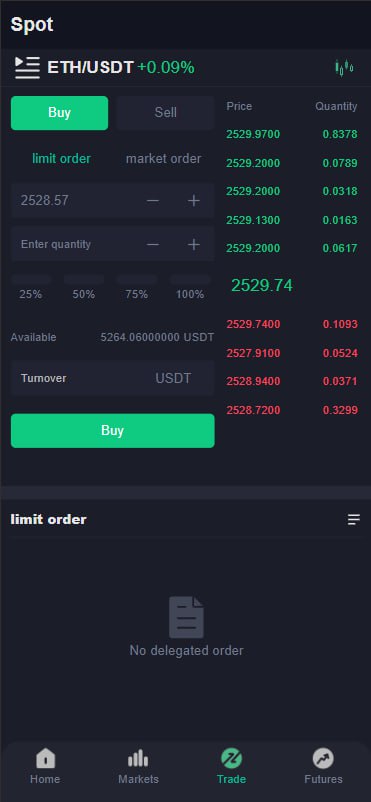Decrease the price with minus button
Screen dimensions: 371x802
[x=152, y=200]
